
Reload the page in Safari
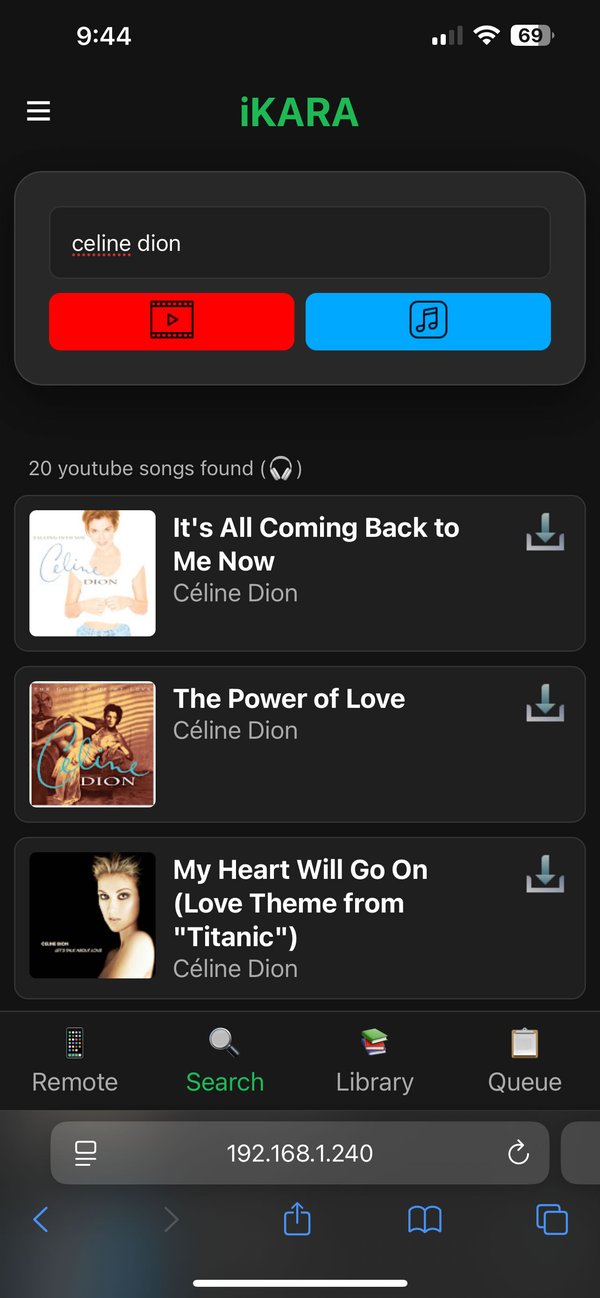pos(518,1153)
